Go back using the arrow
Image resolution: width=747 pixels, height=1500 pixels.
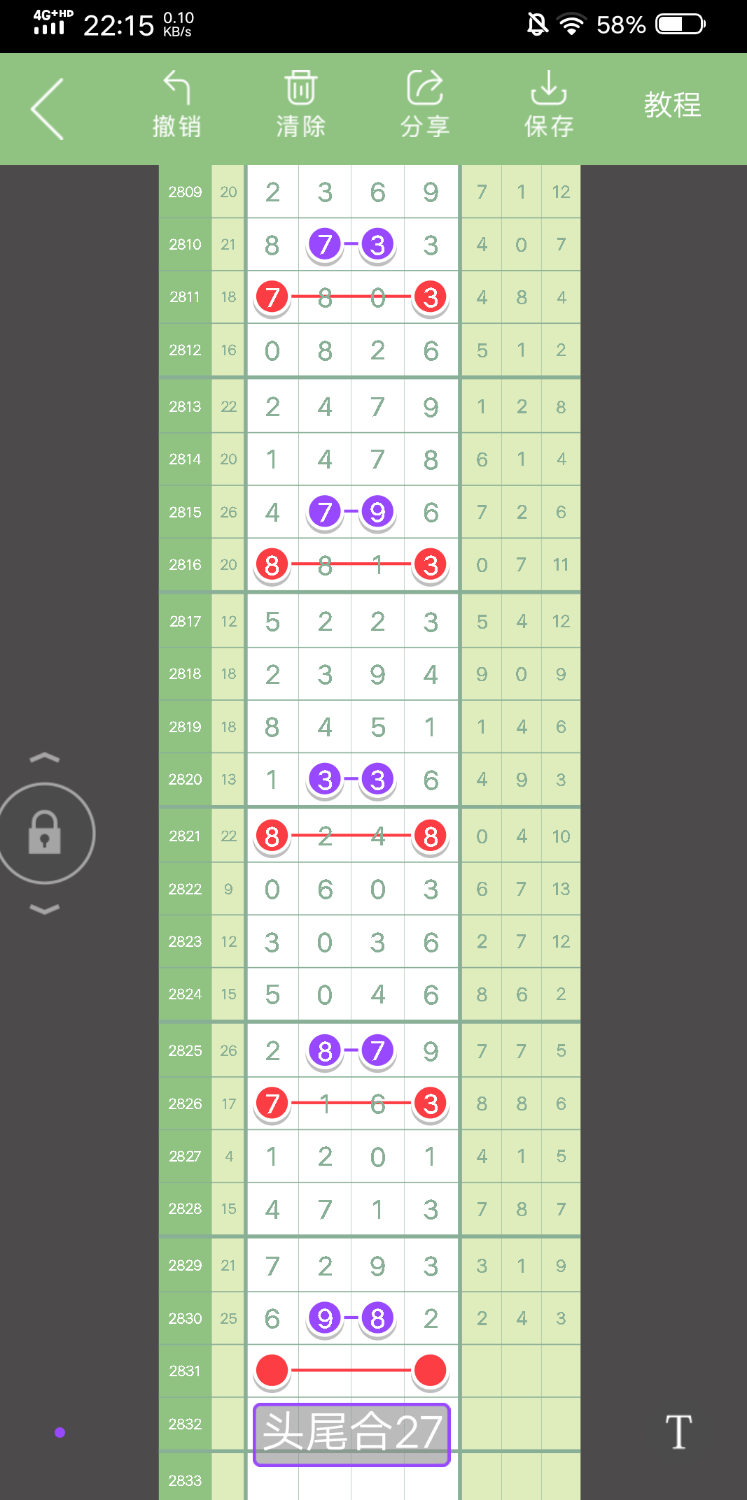point(47,108)
